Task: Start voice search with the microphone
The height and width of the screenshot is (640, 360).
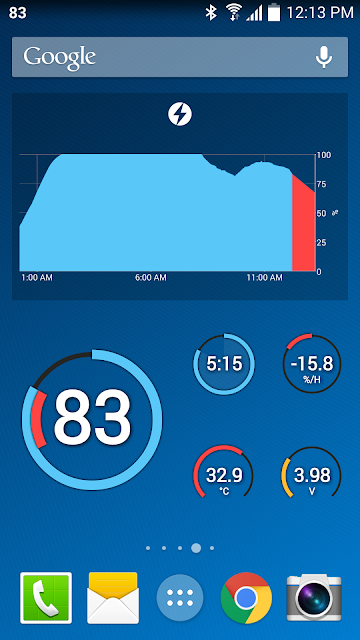Action: (324, 57)
